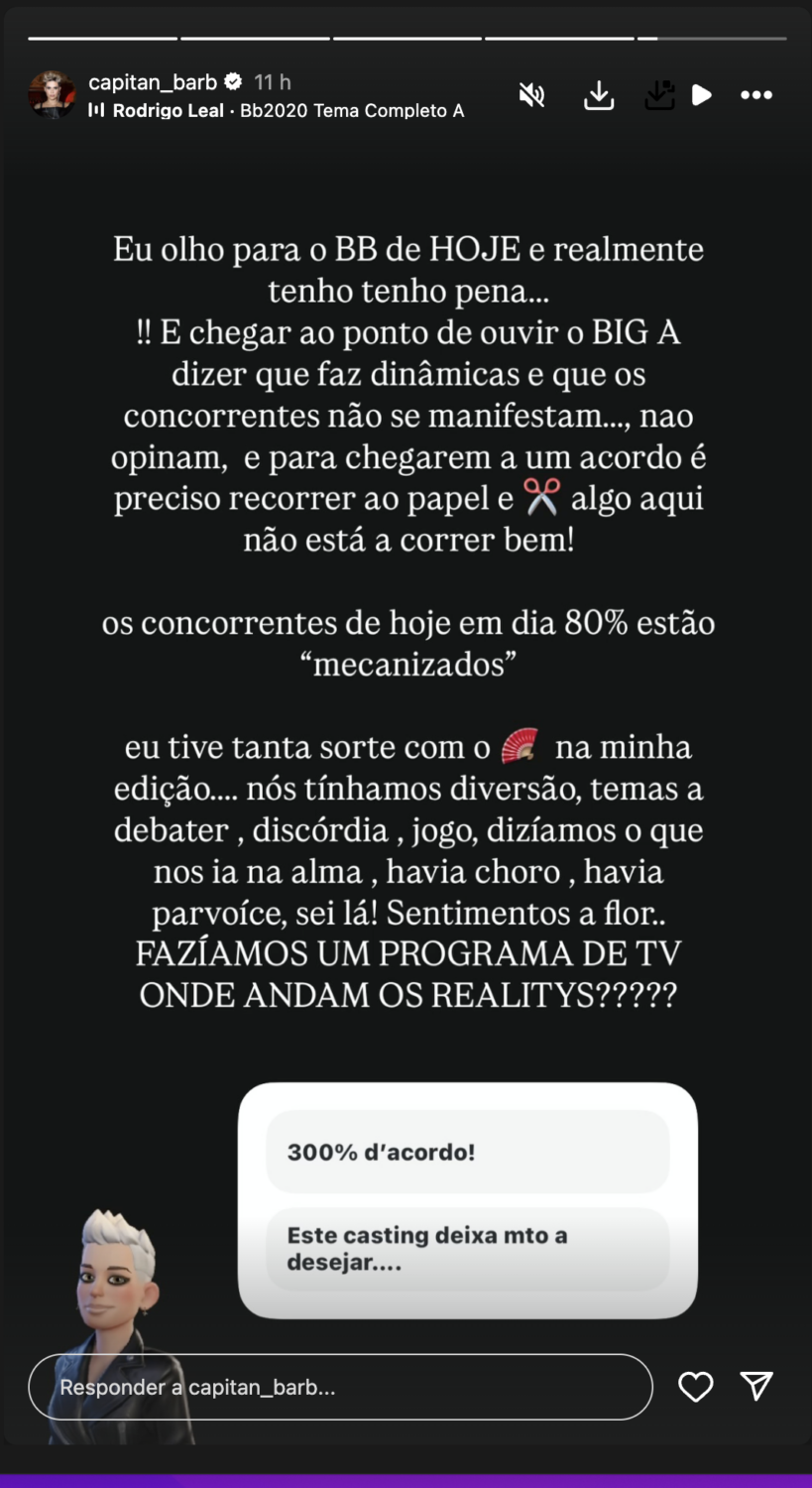This screenshot has height=1488, width=812.
Task: Tap the download-all stories icon
Action: 658,95
